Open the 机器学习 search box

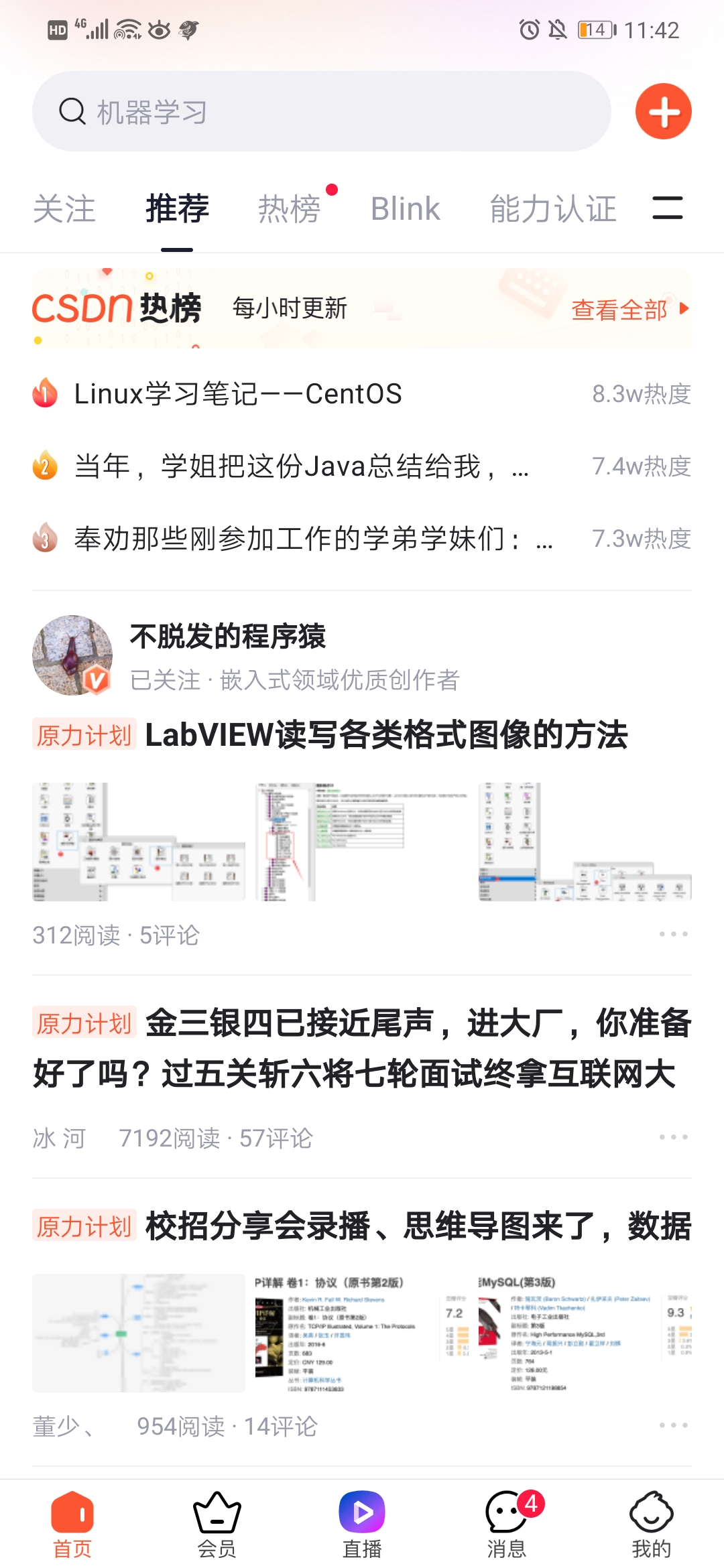(322, 111)
